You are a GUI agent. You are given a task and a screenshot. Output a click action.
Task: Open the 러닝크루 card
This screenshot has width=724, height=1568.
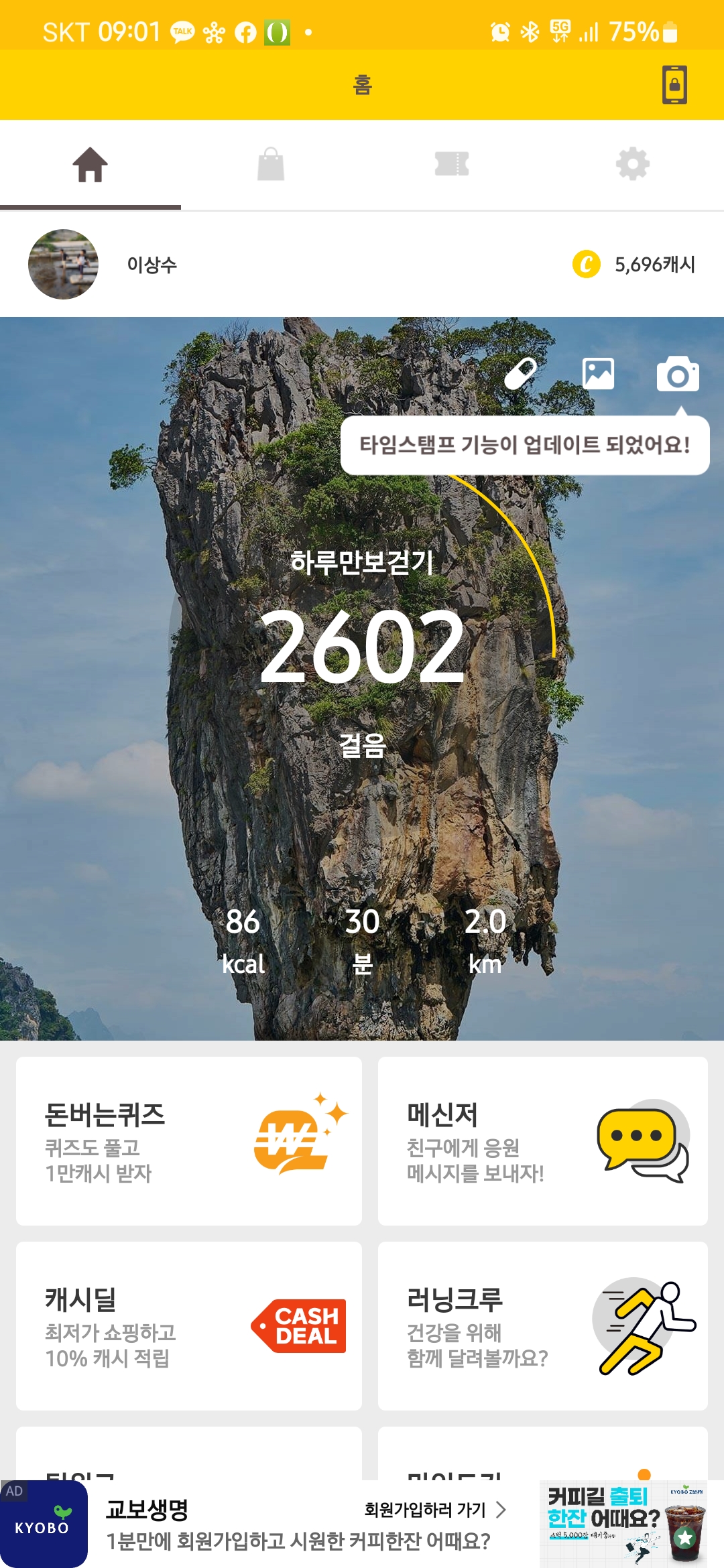pyautogui.click(x=543, y=1326)
